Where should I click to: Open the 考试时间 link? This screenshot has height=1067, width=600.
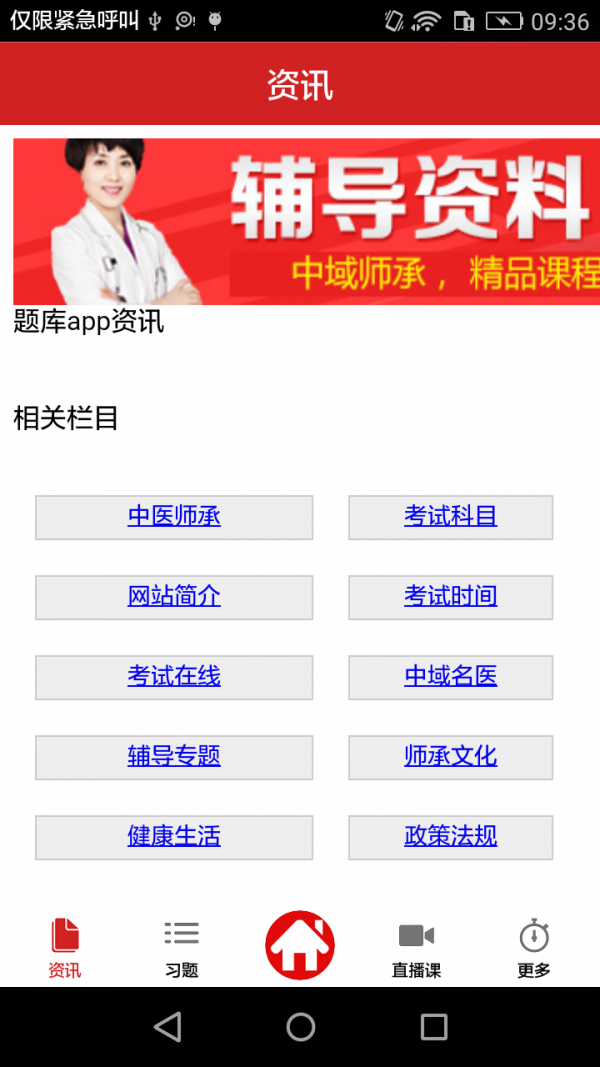(450, 597)
